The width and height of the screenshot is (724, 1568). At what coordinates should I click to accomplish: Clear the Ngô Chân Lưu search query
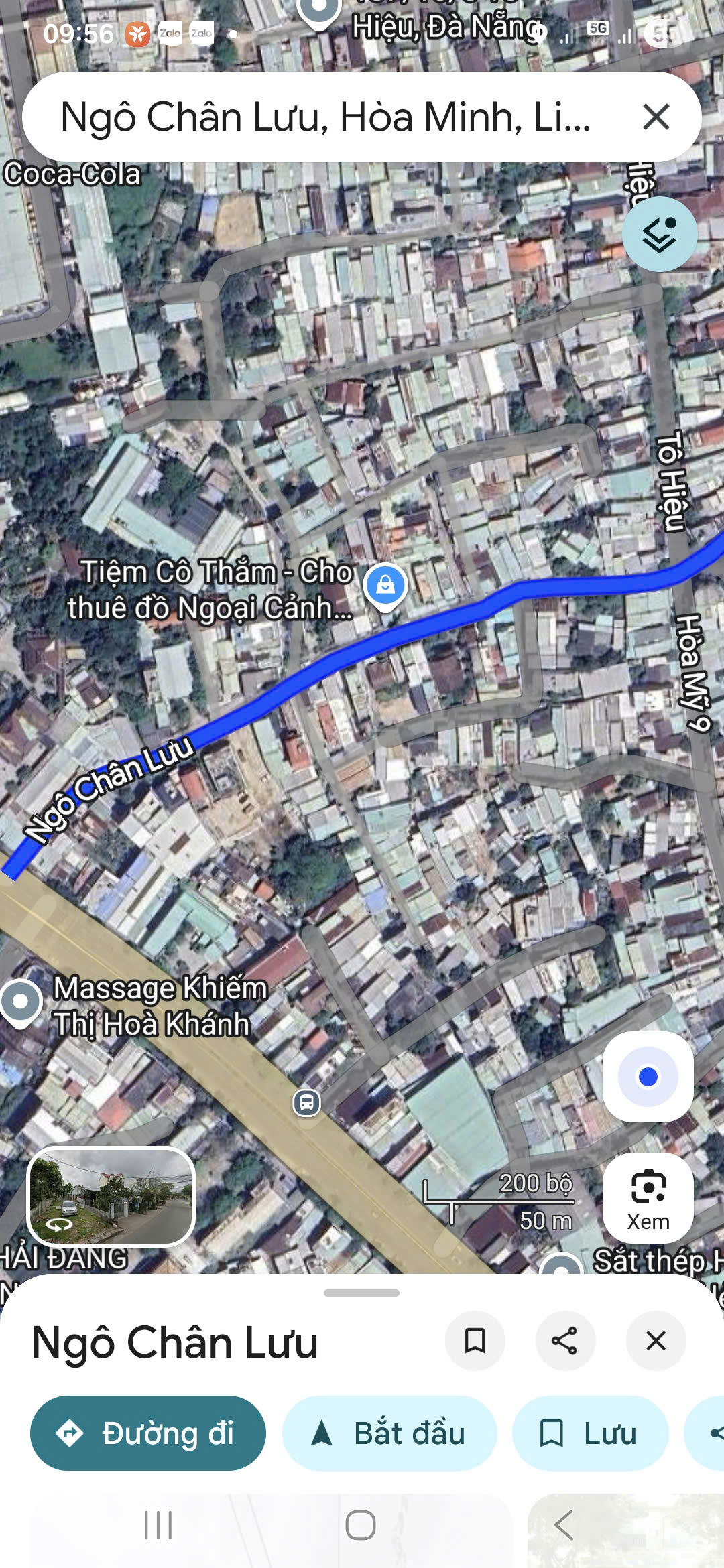pyautogui.click(x=656, y=117)
